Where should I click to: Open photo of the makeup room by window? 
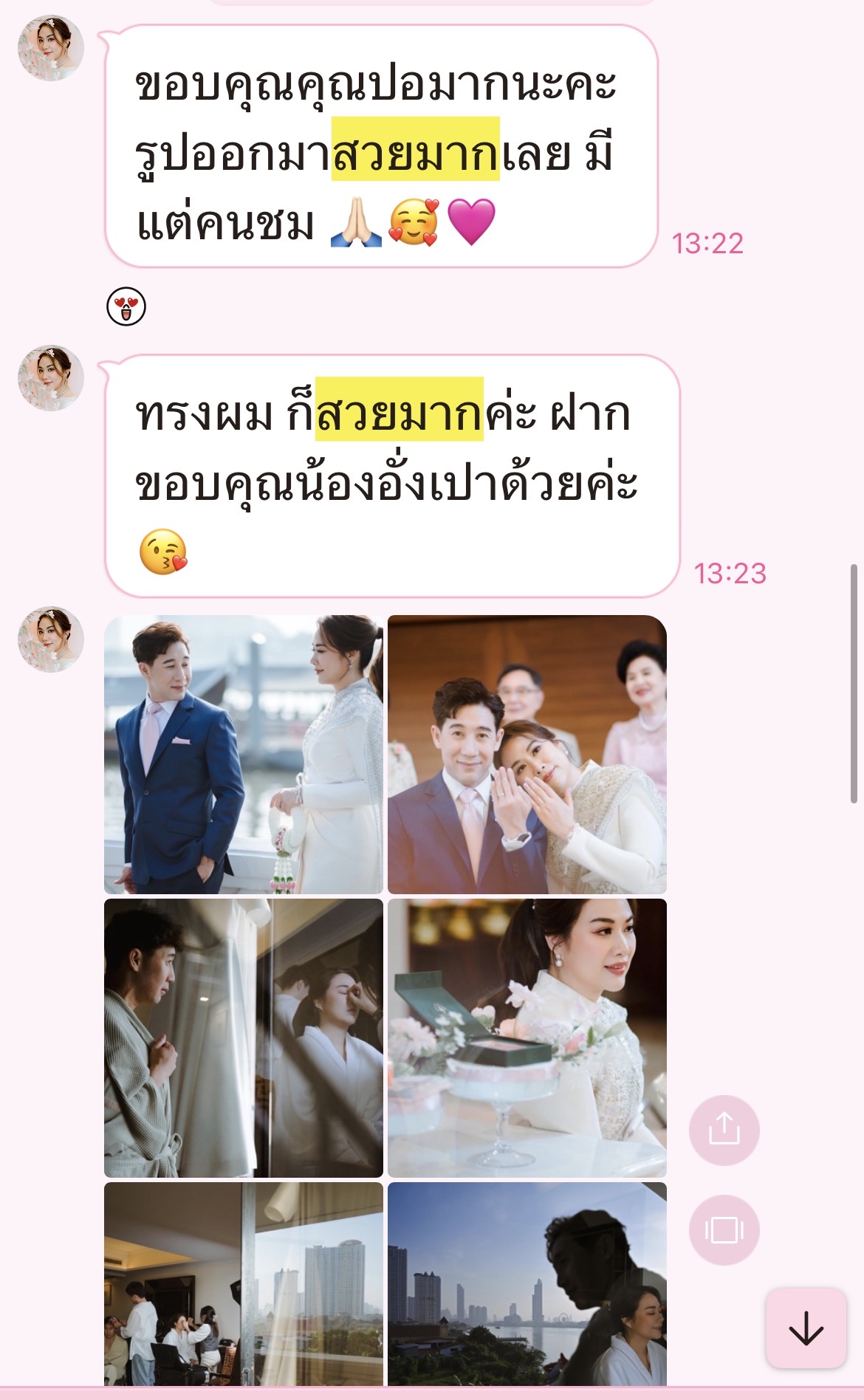pyautogui.click(x=244, y=1283)
